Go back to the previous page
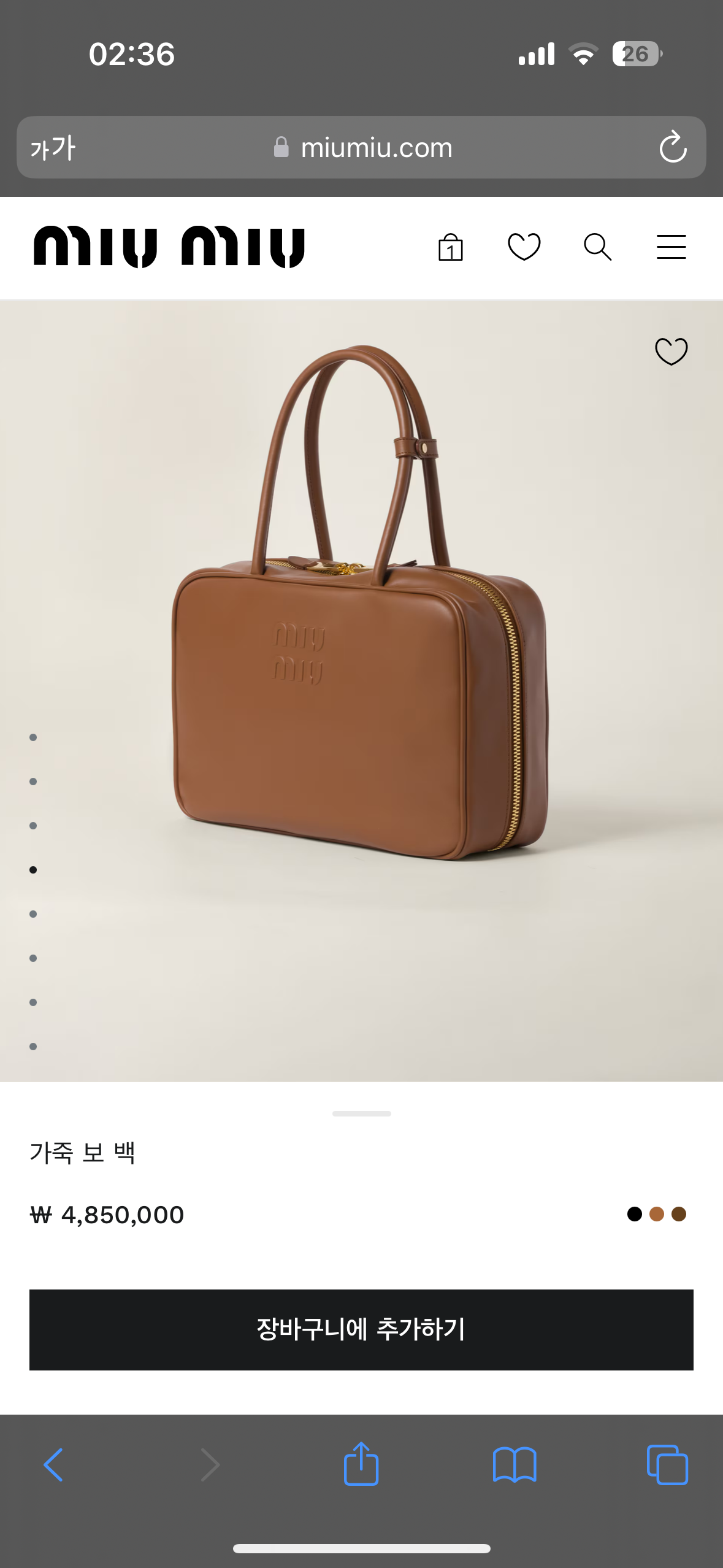 coord(53,1465)
